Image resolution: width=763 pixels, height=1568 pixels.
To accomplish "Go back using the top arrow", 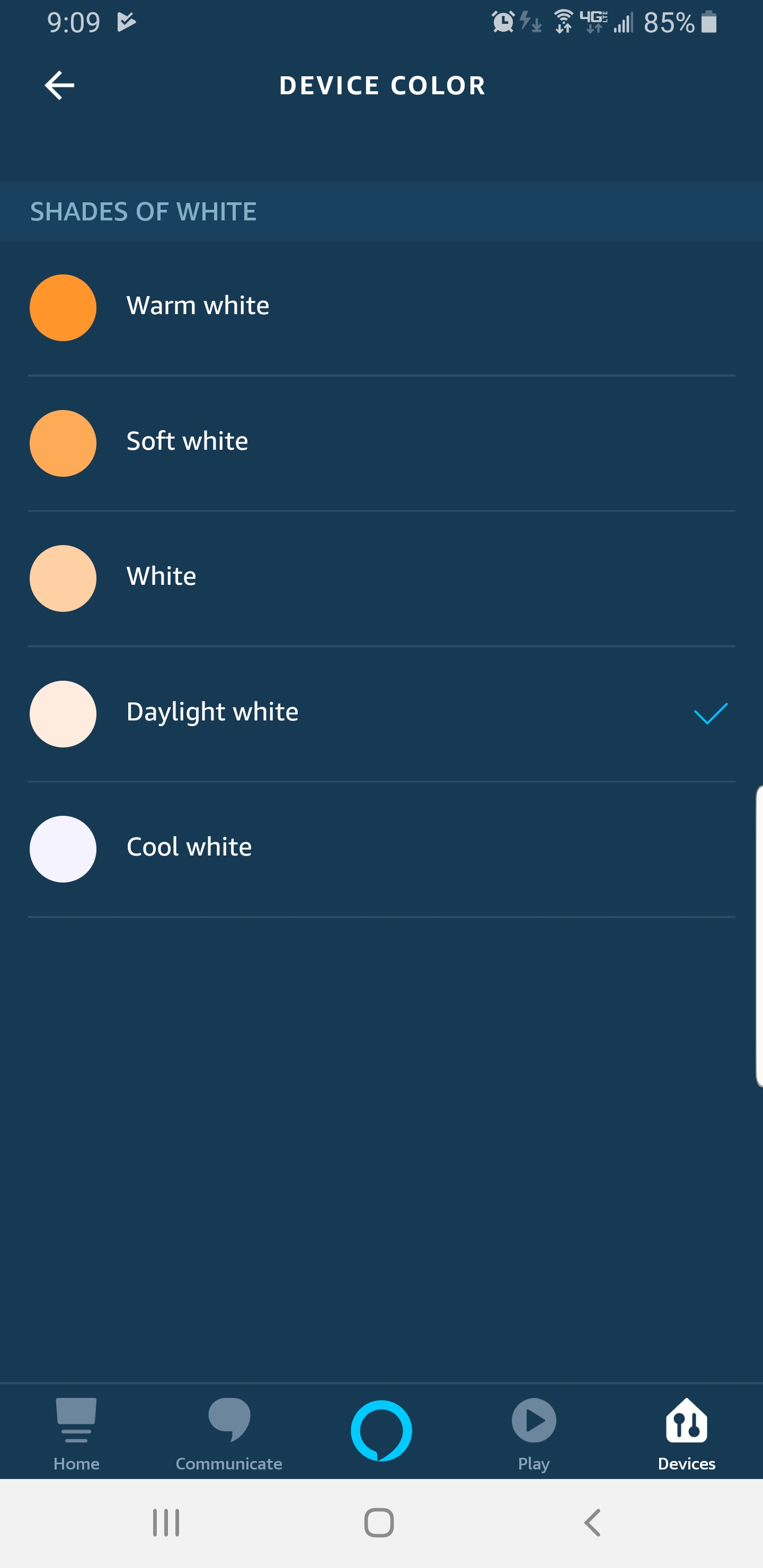I will click(60, 85).
